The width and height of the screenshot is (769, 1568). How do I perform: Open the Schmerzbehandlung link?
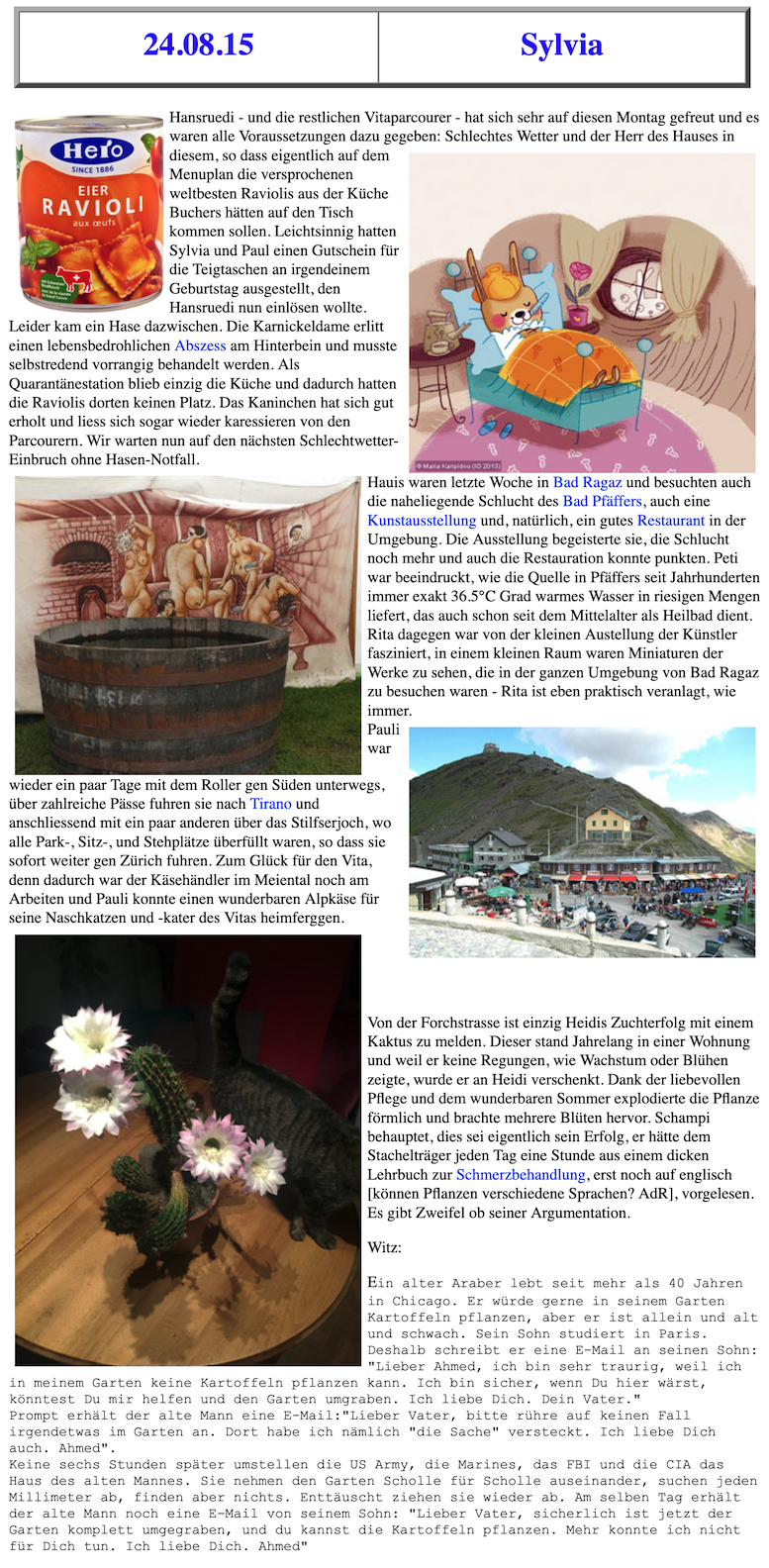(x=521, y=1175)
